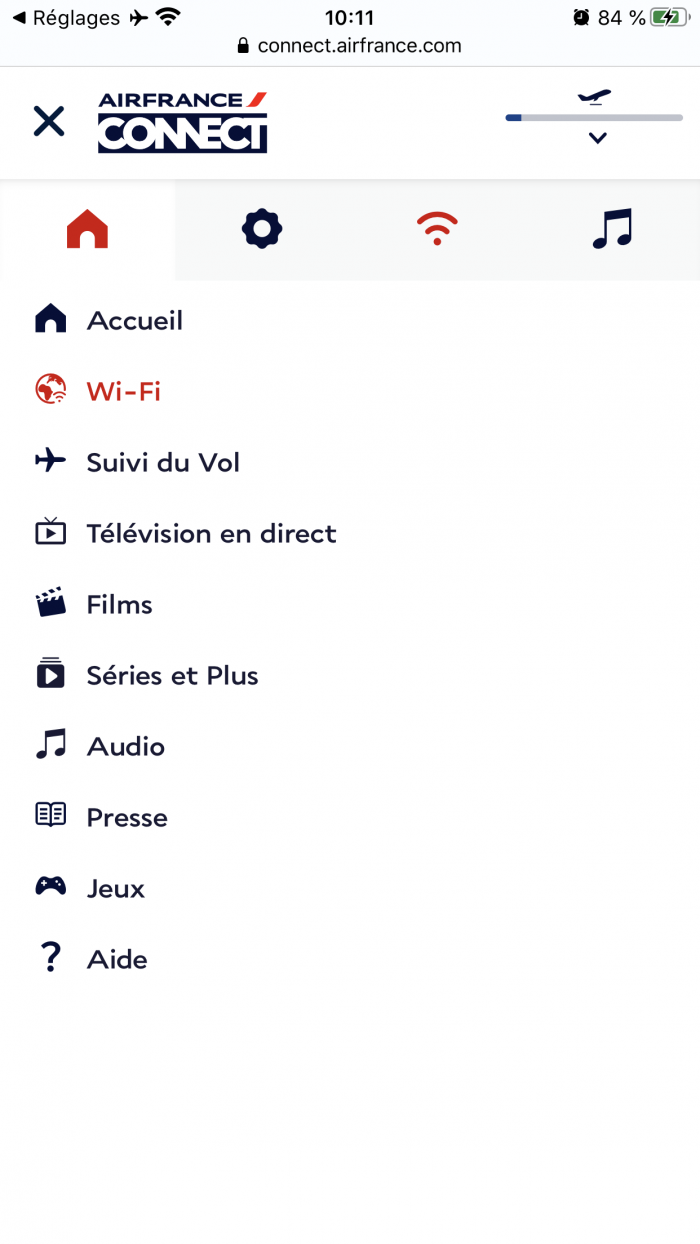700x1244 pixels.
Task: Select Télévision en direct
Action: pyautogui.click(x=211, y=534)
